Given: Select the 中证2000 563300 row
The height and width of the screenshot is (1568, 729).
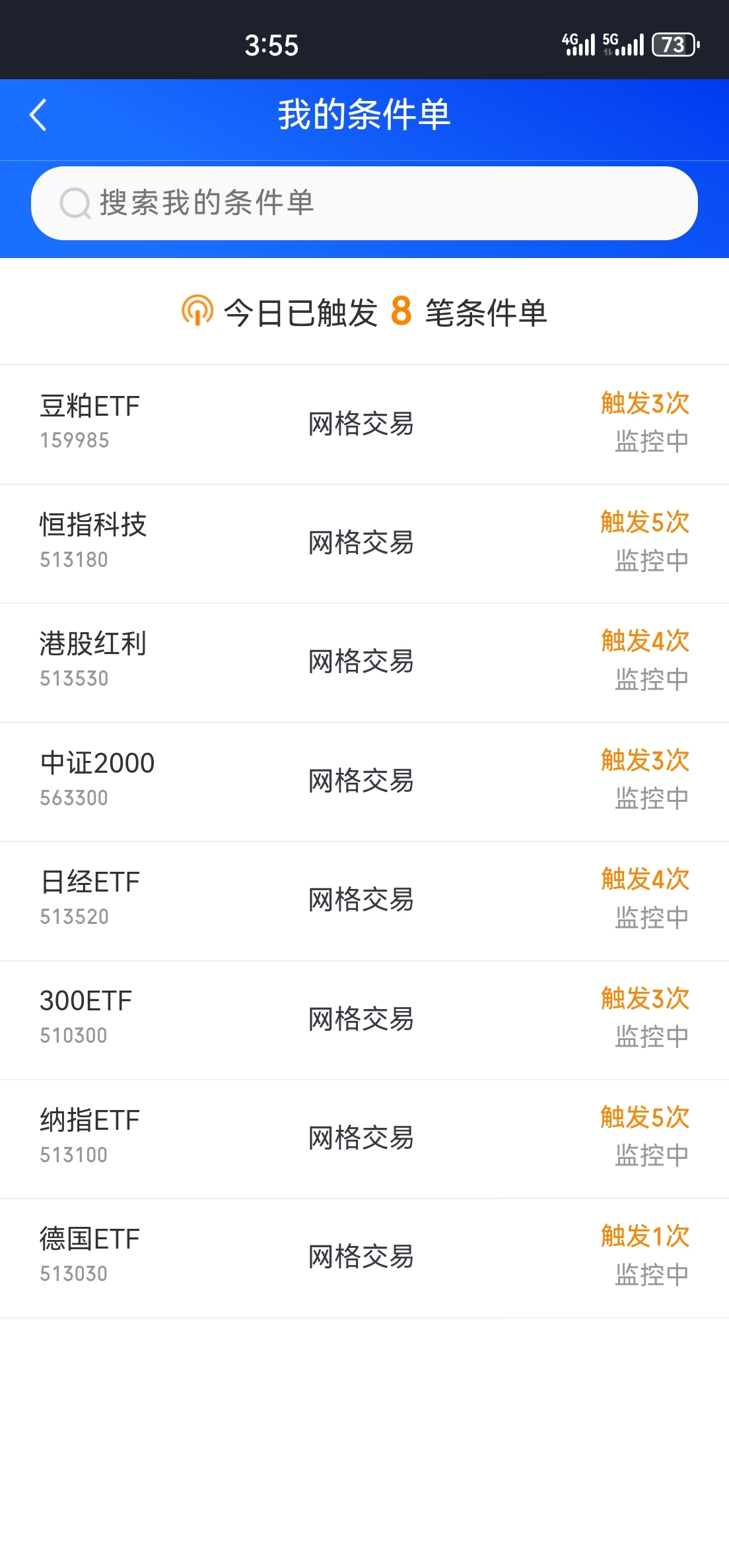Looking at the screenshot, I should [x=364, y=781].
